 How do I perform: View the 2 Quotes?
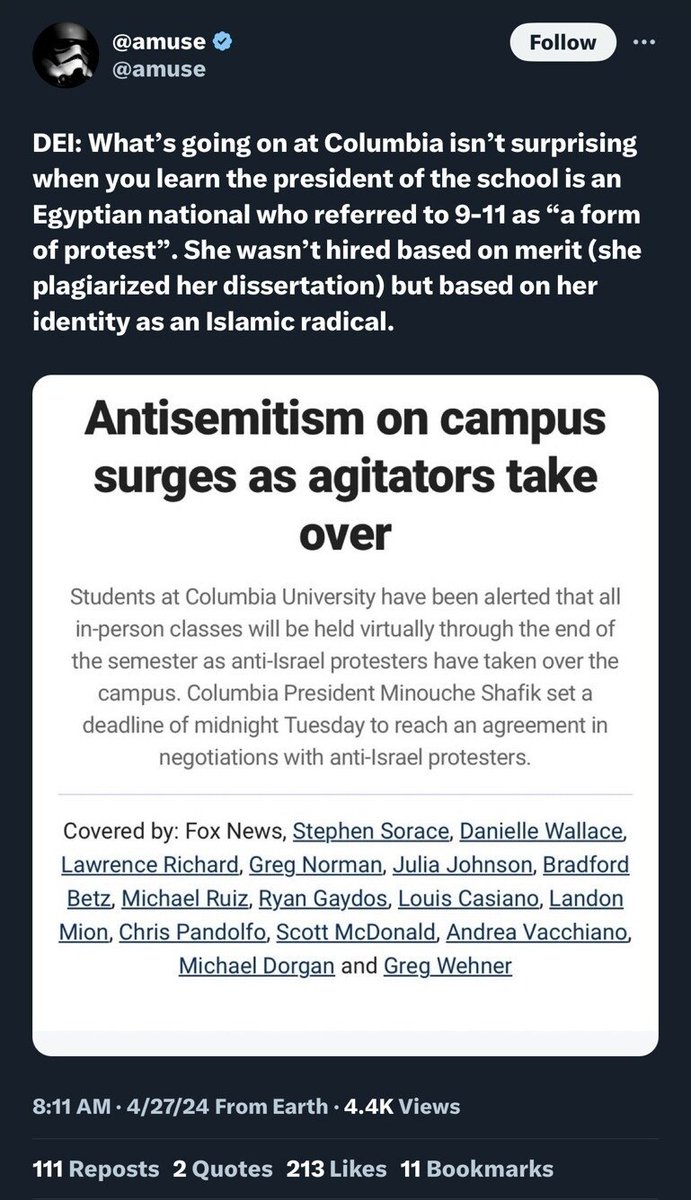[x=222, y=1168]
